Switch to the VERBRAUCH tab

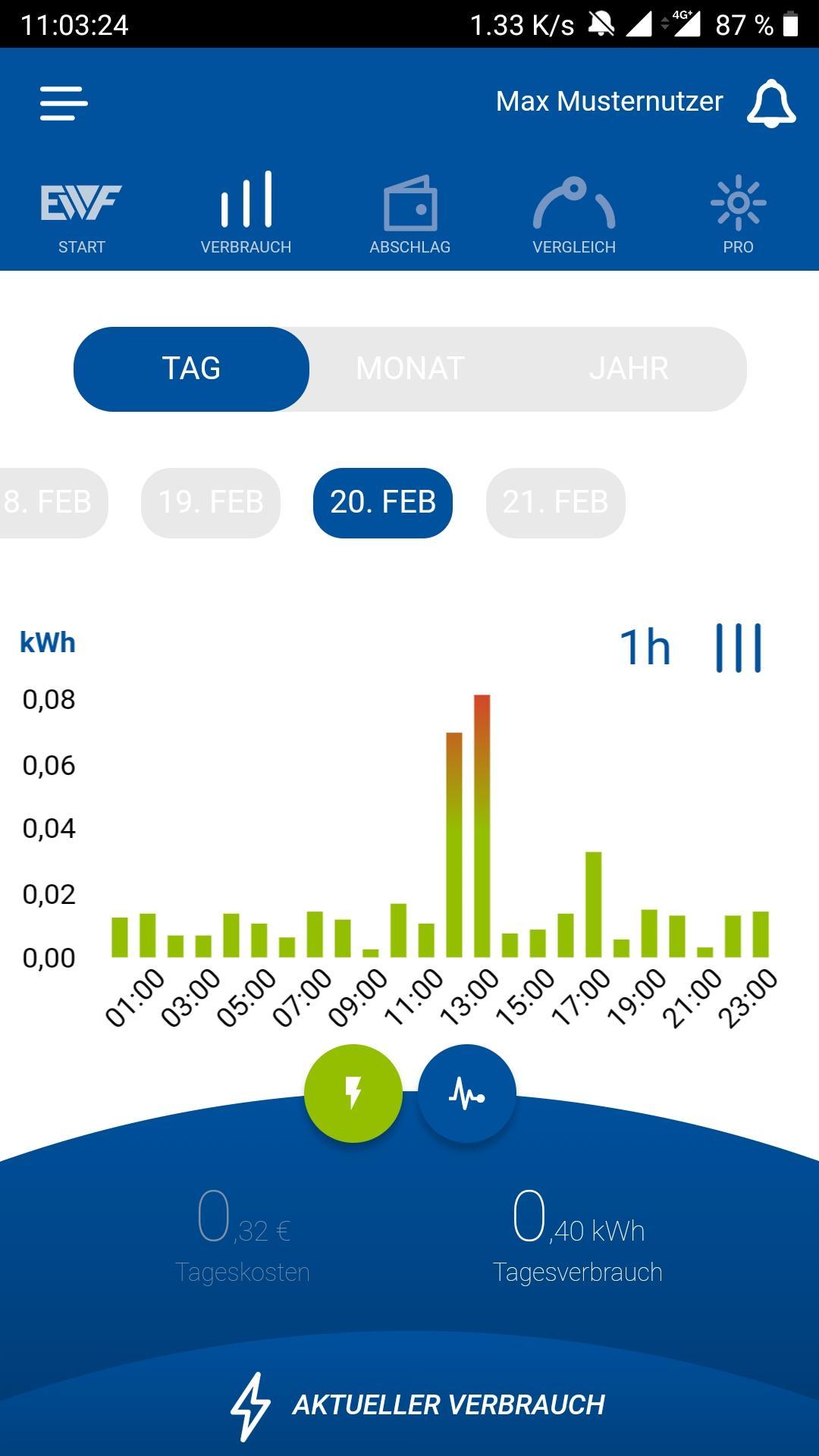[x=246, y=215]
